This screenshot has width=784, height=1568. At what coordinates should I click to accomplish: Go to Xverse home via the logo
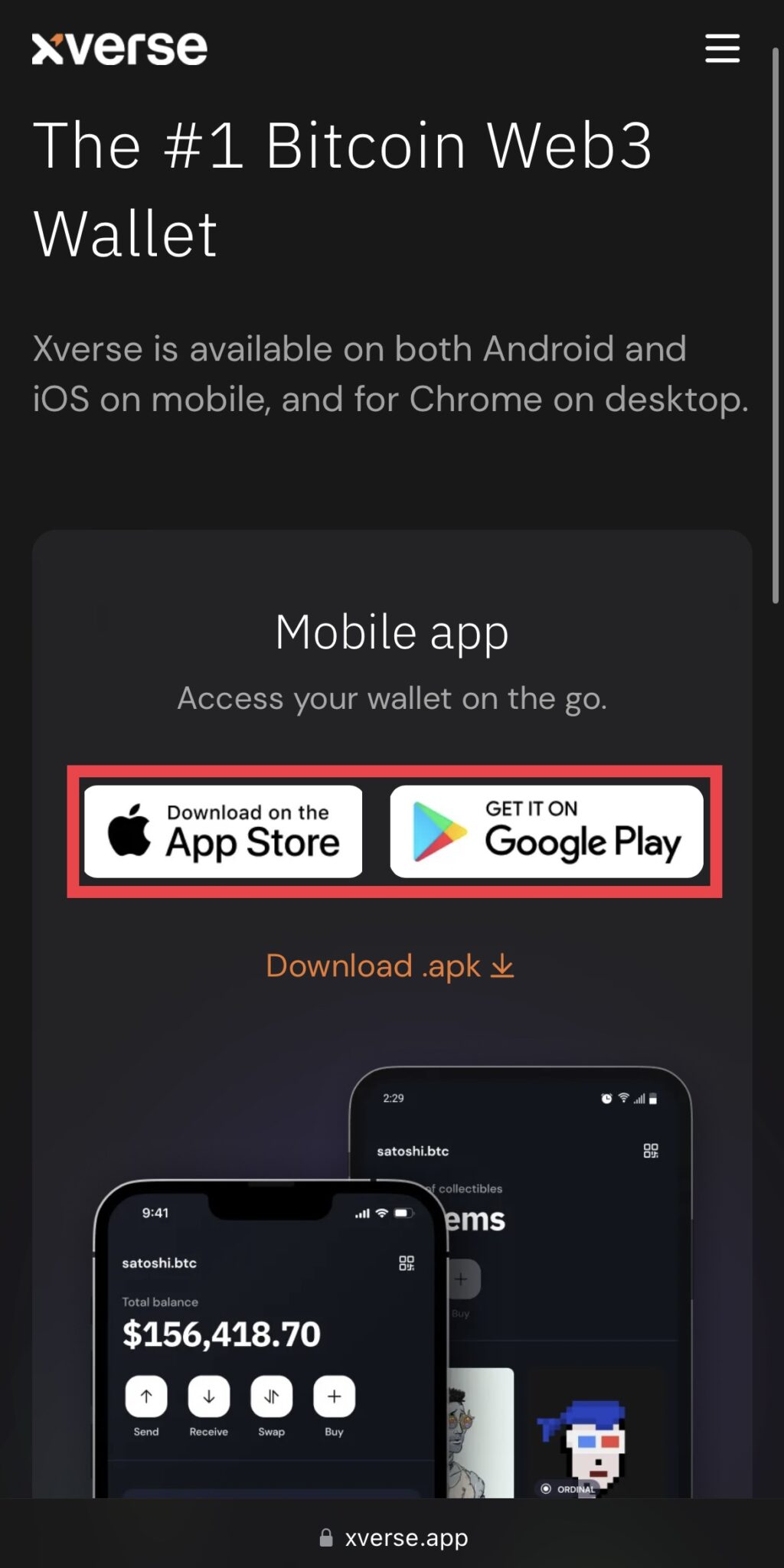[119, 48]
